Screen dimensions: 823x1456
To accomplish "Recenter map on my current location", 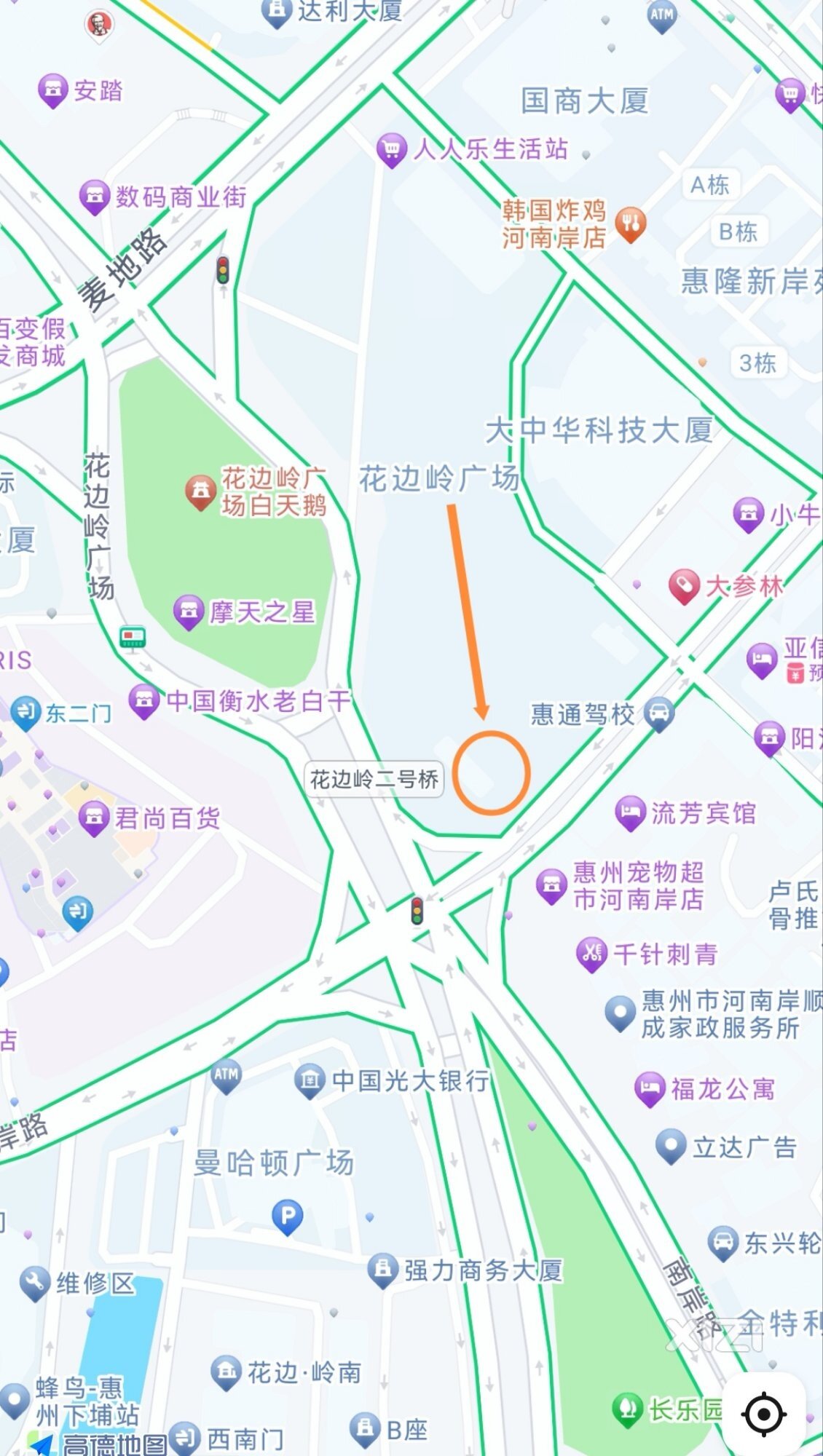I will pos(763,1415).
